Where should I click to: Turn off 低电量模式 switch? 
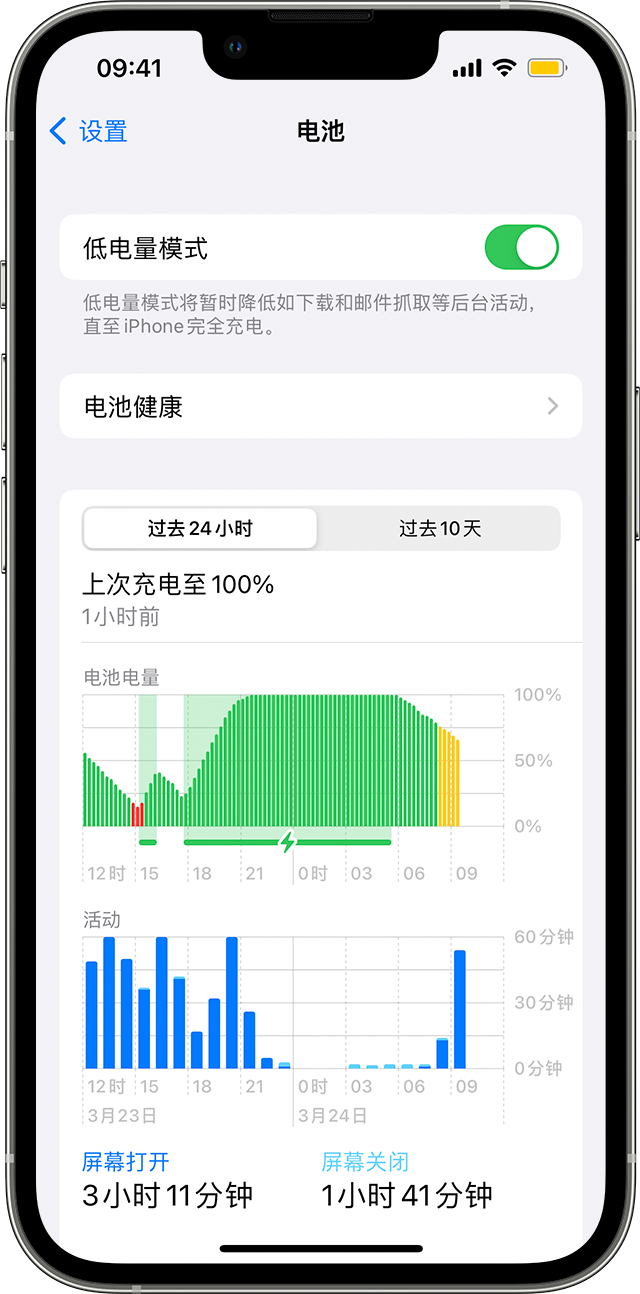521,247
